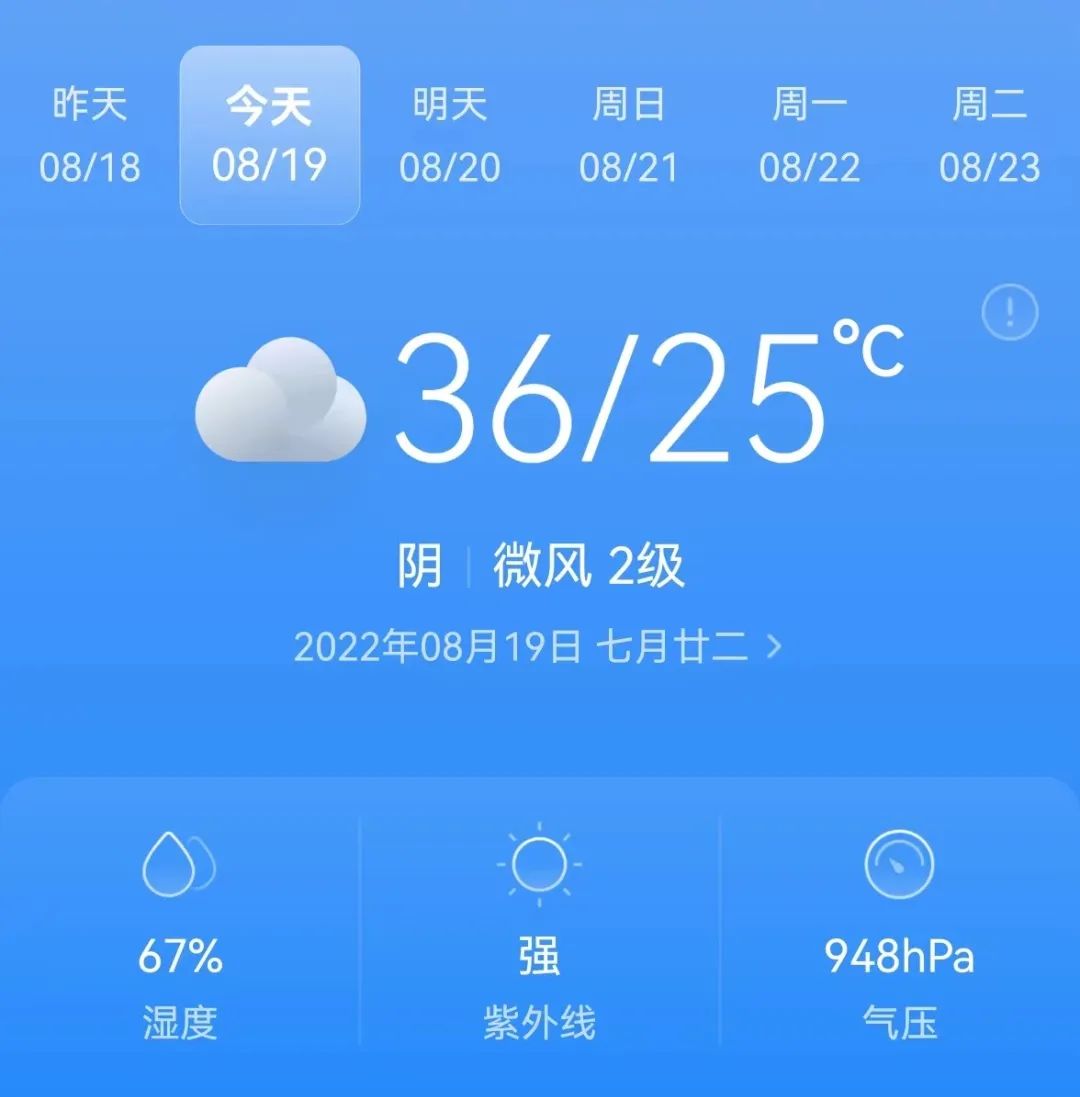Switch to tomorrow 08/20 forecast
The width and height of the screenshot is (1080, 1097).
pyautogui.click(x=449, y=135)
